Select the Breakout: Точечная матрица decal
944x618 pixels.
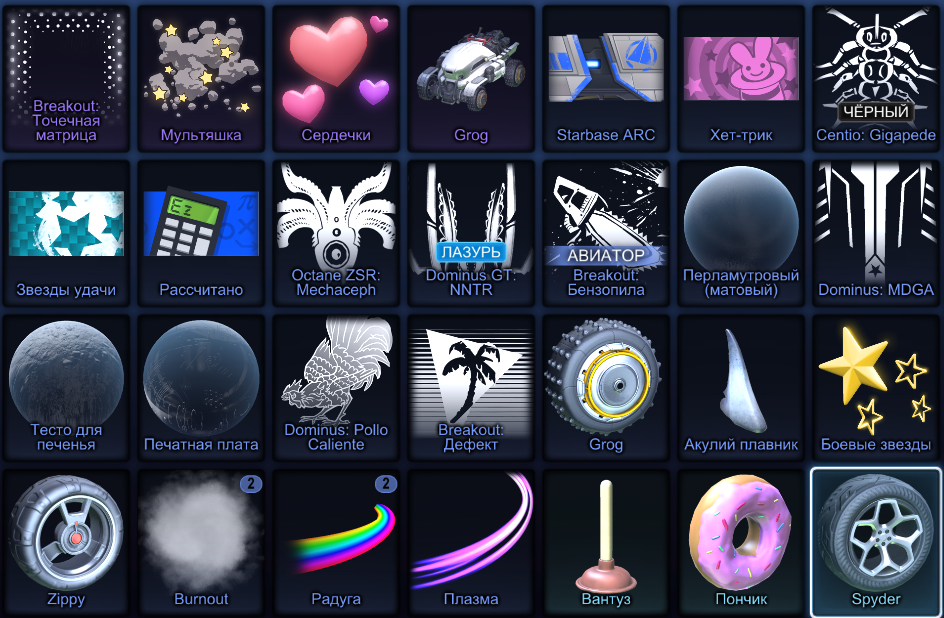[65, 76]
